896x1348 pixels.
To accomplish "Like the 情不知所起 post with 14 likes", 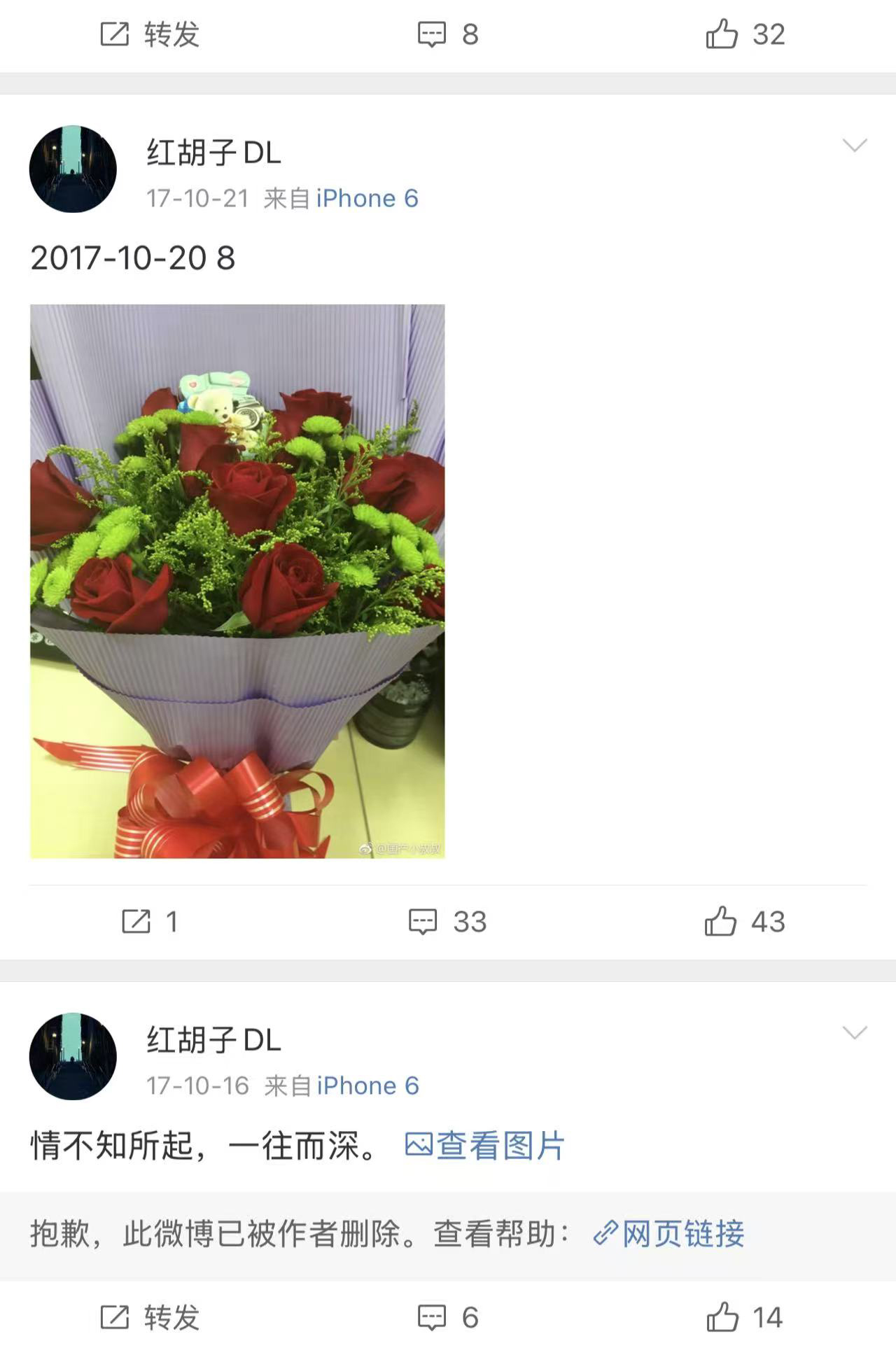I will (x=745, y=1318).
